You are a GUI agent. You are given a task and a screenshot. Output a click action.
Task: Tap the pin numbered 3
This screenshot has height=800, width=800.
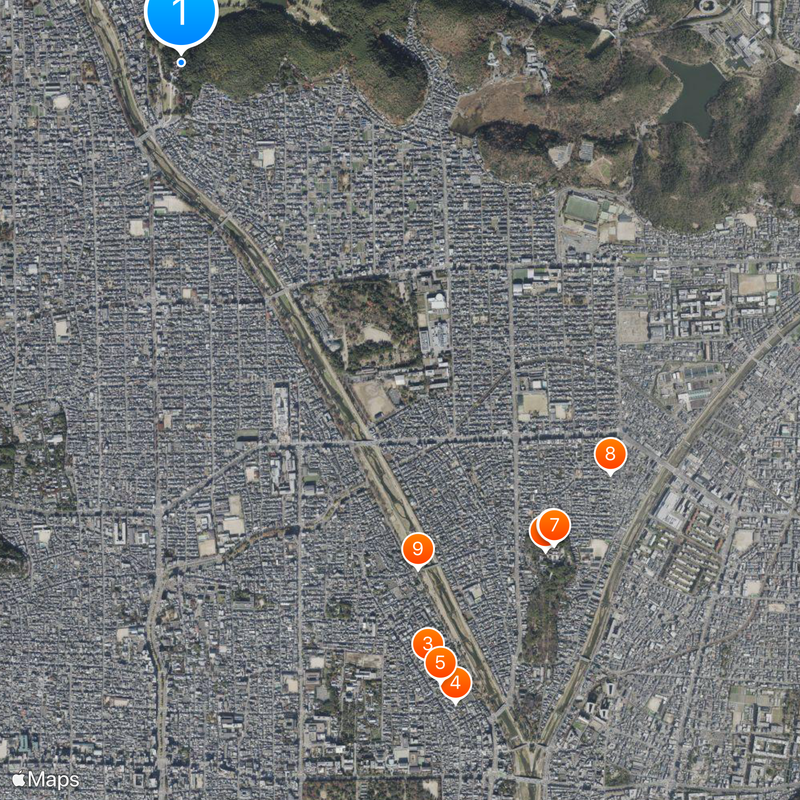click(x=424, y=641)
